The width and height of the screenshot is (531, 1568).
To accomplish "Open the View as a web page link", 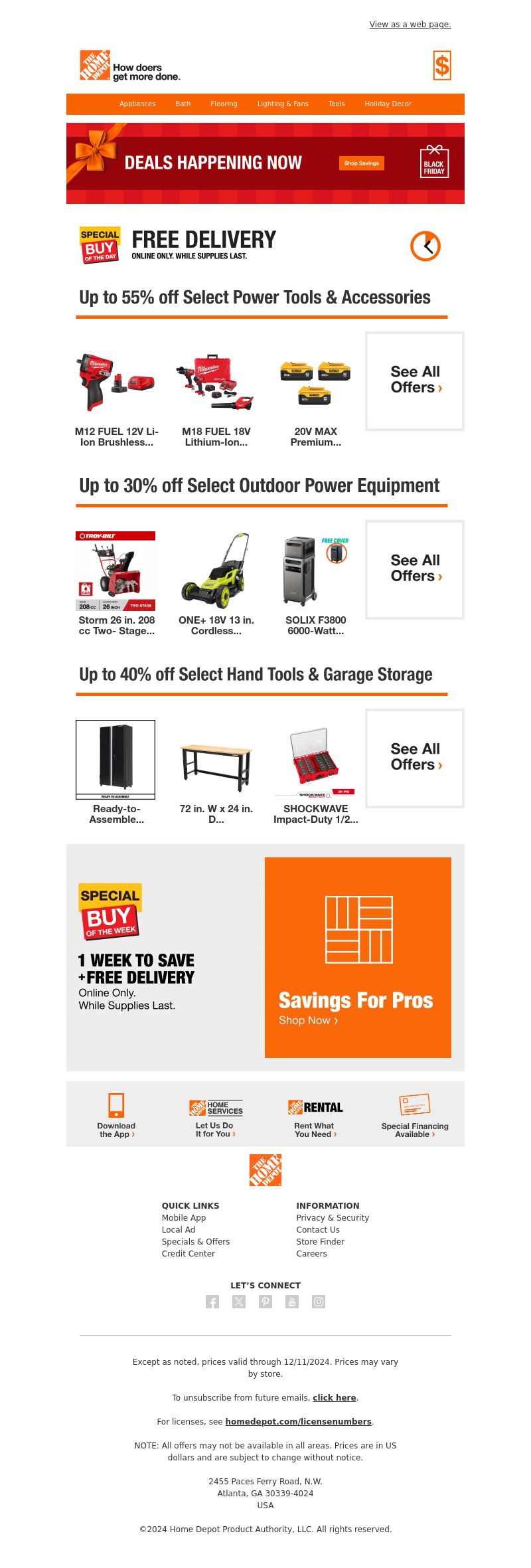I will click(x=410, y=25).
